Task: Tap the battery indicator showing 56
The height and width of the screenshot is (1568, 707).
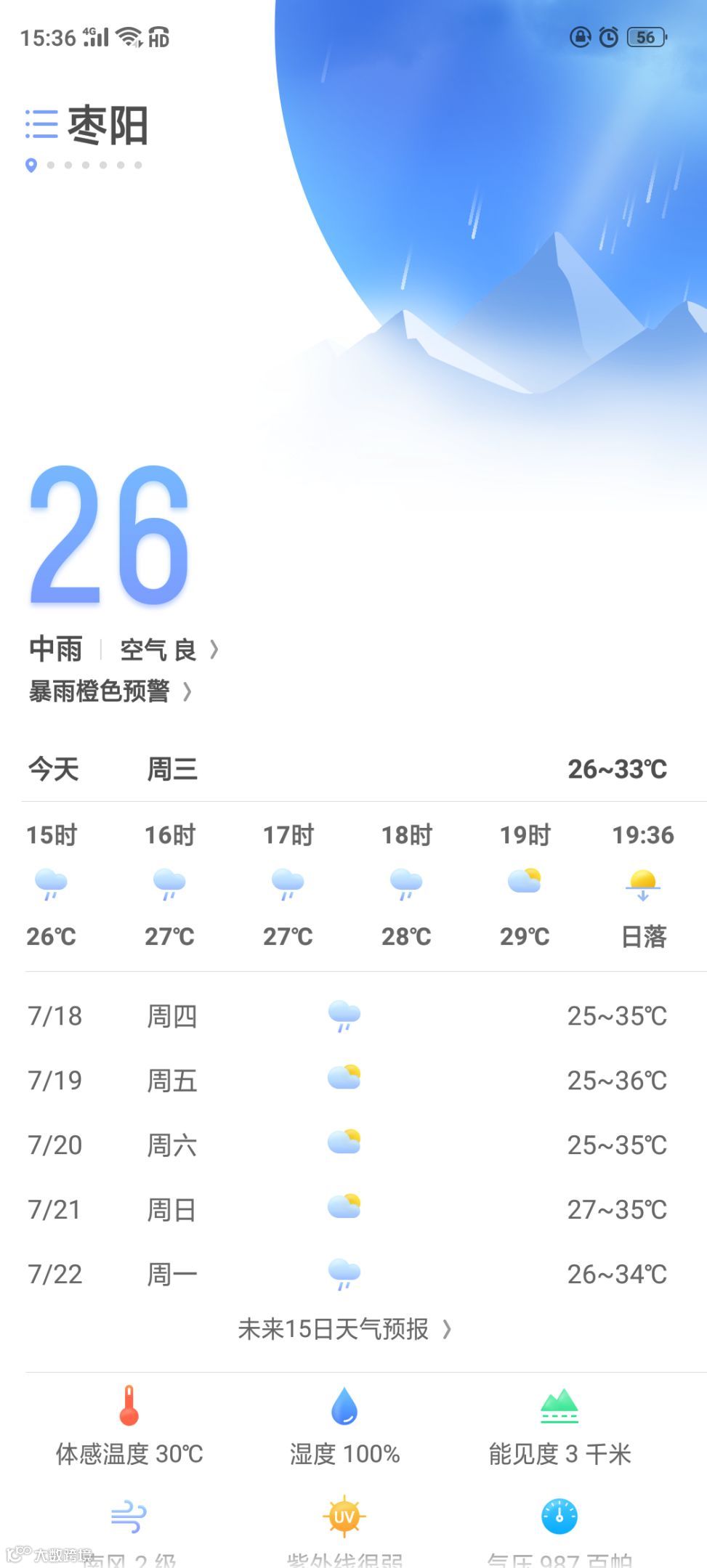Action: 645,37
